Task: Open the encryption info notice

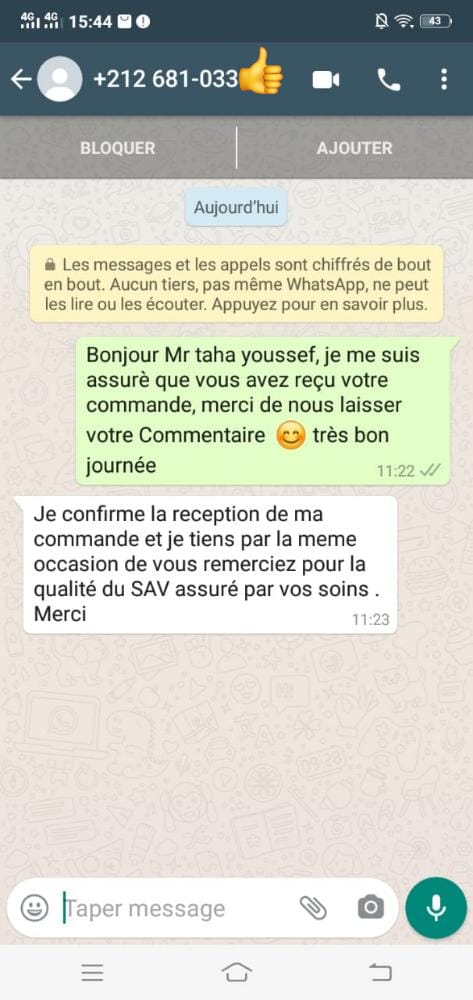Action: pyautogui.click(x=236, y=284)
